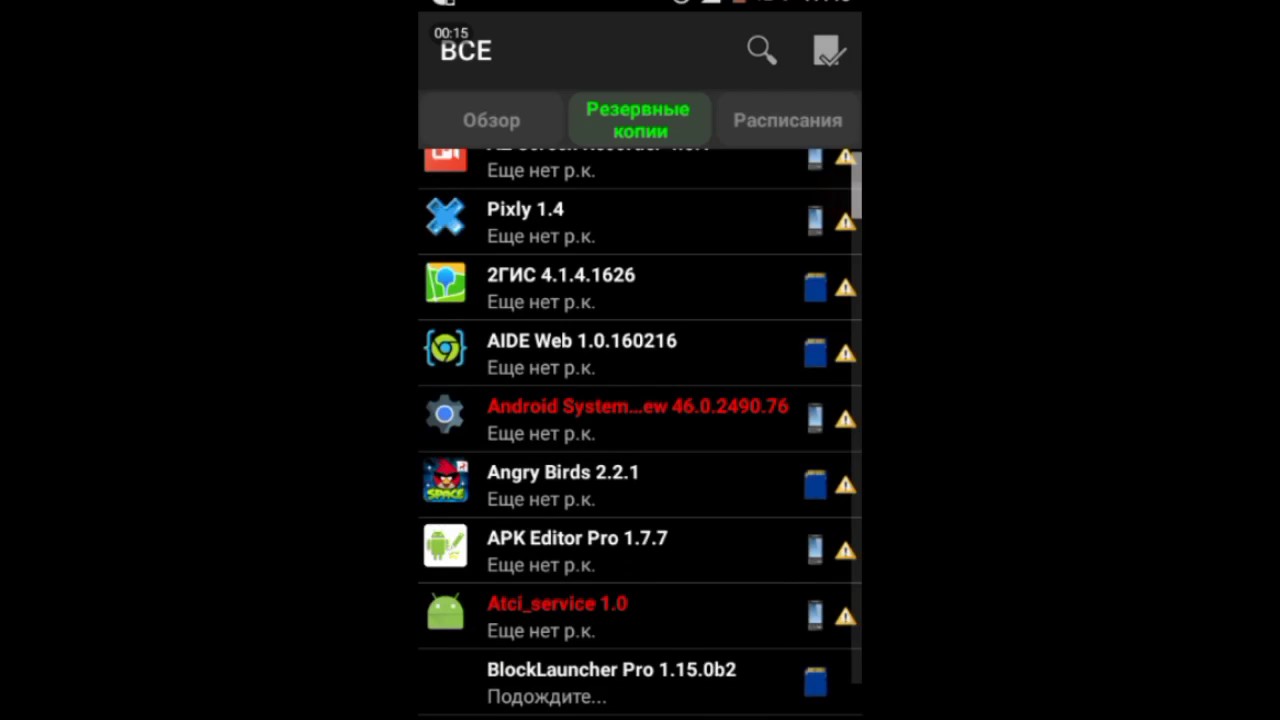Switch to the Обзор tab
The height and width of the screenshot is (720, 1280).
(x=491, y=120)
